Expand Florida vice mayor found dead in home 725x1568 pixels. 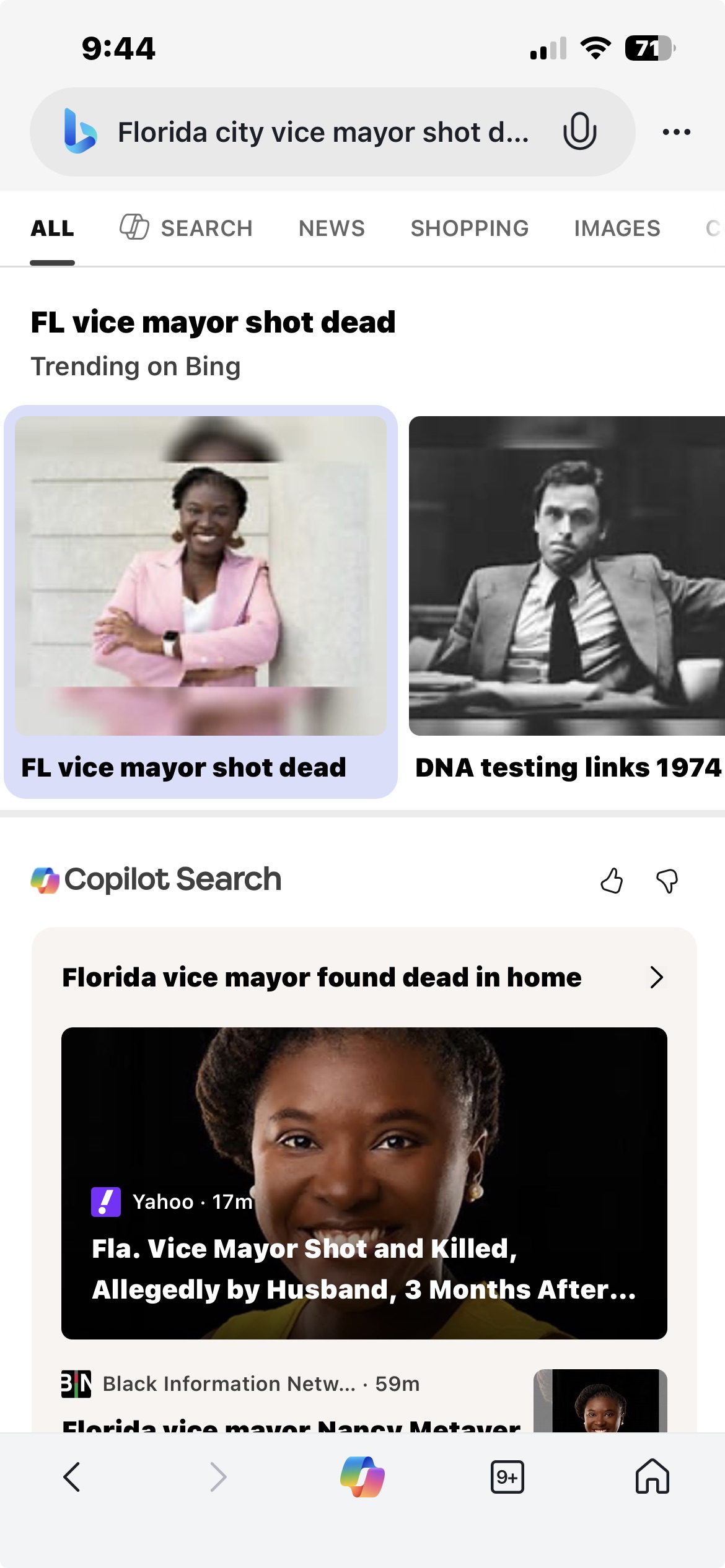point(657,977)
